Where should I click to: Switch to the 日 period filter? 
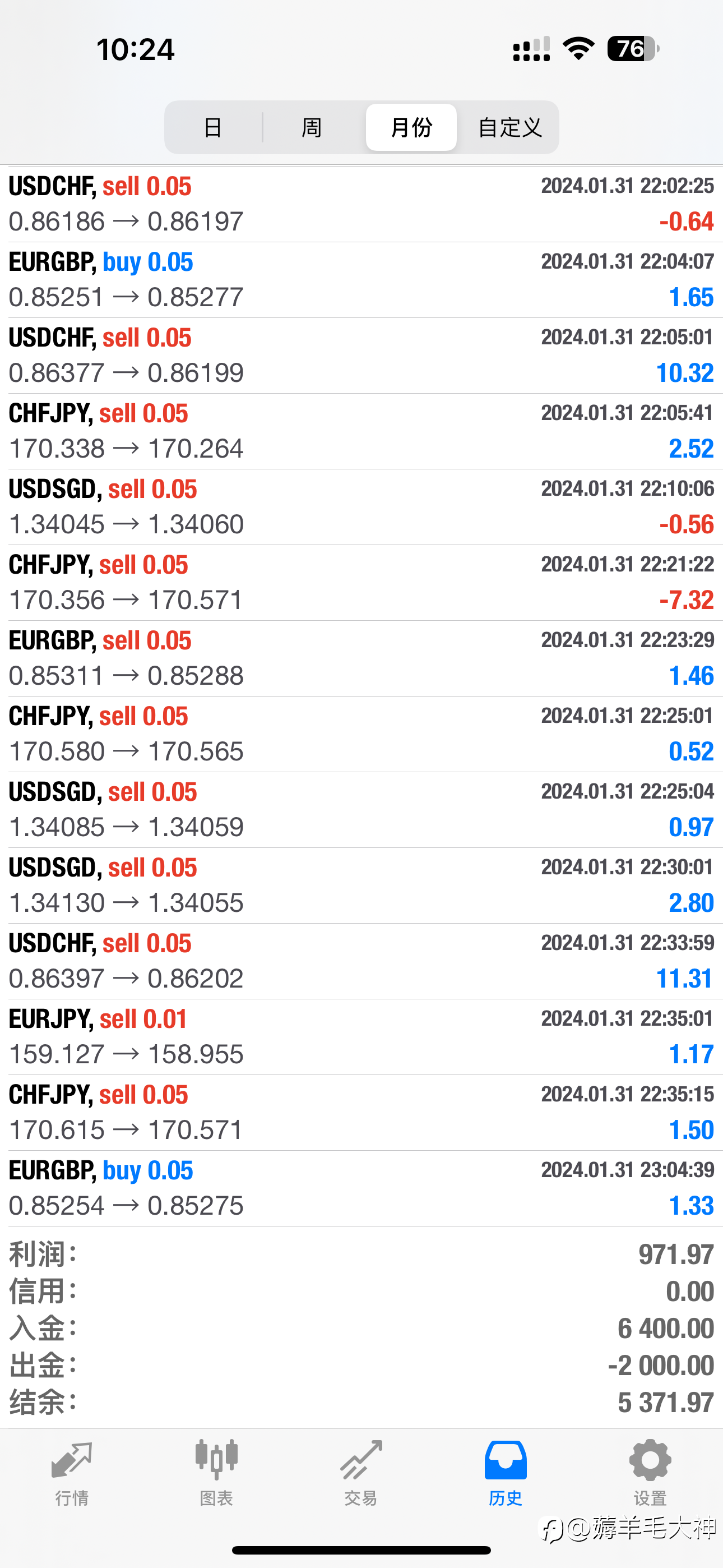point(214,127)
